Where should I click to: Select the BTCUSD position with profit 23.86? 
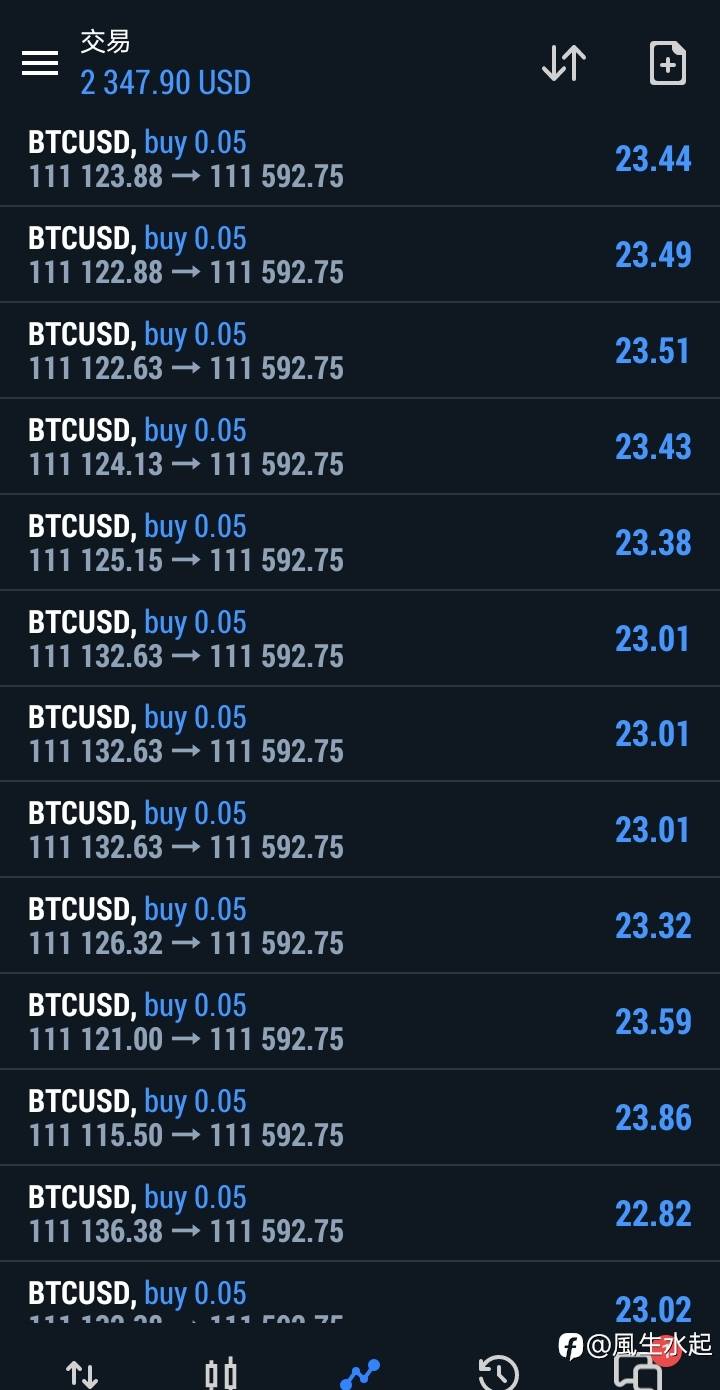click(x=360, y=1118)
